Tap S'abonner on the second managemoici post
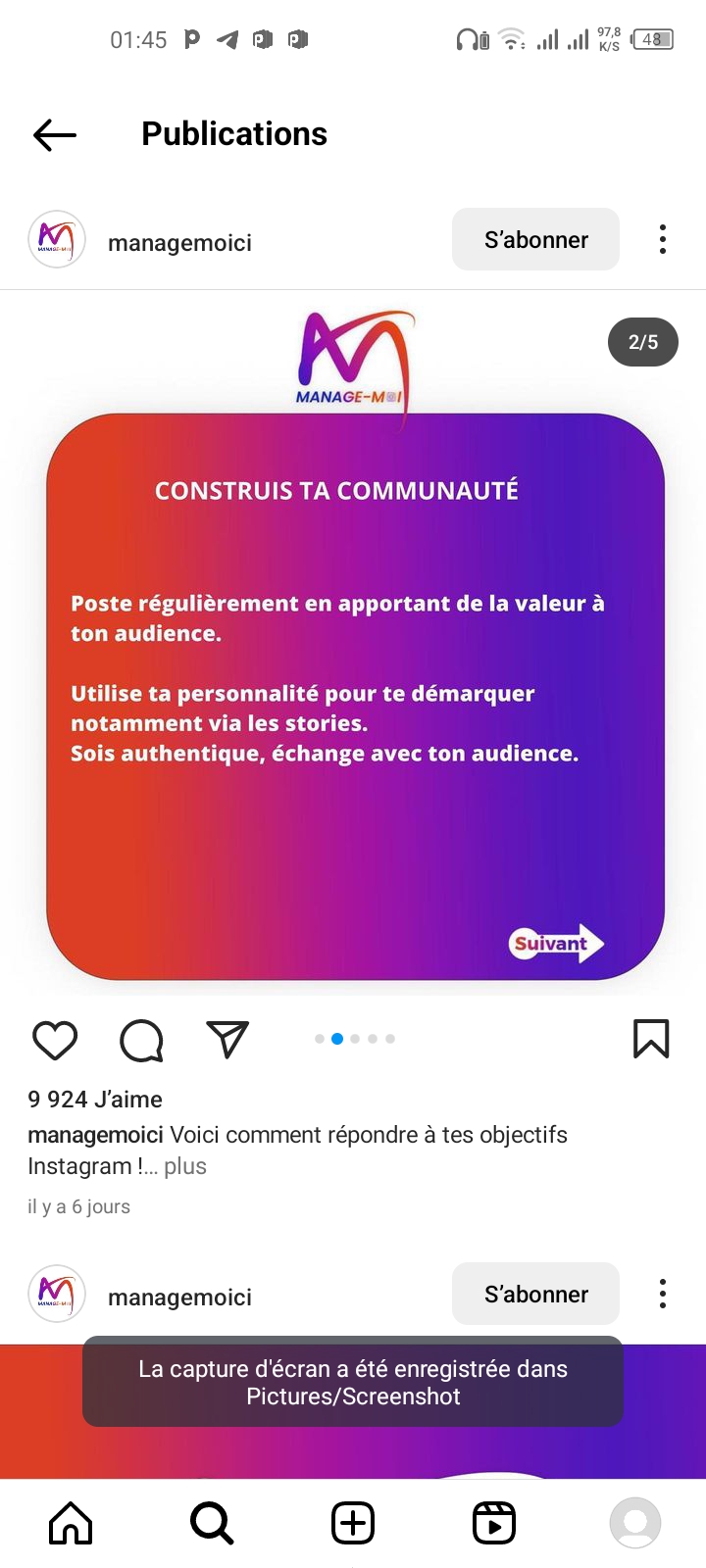The image size is (706, 1568). tap(535, 1294)
